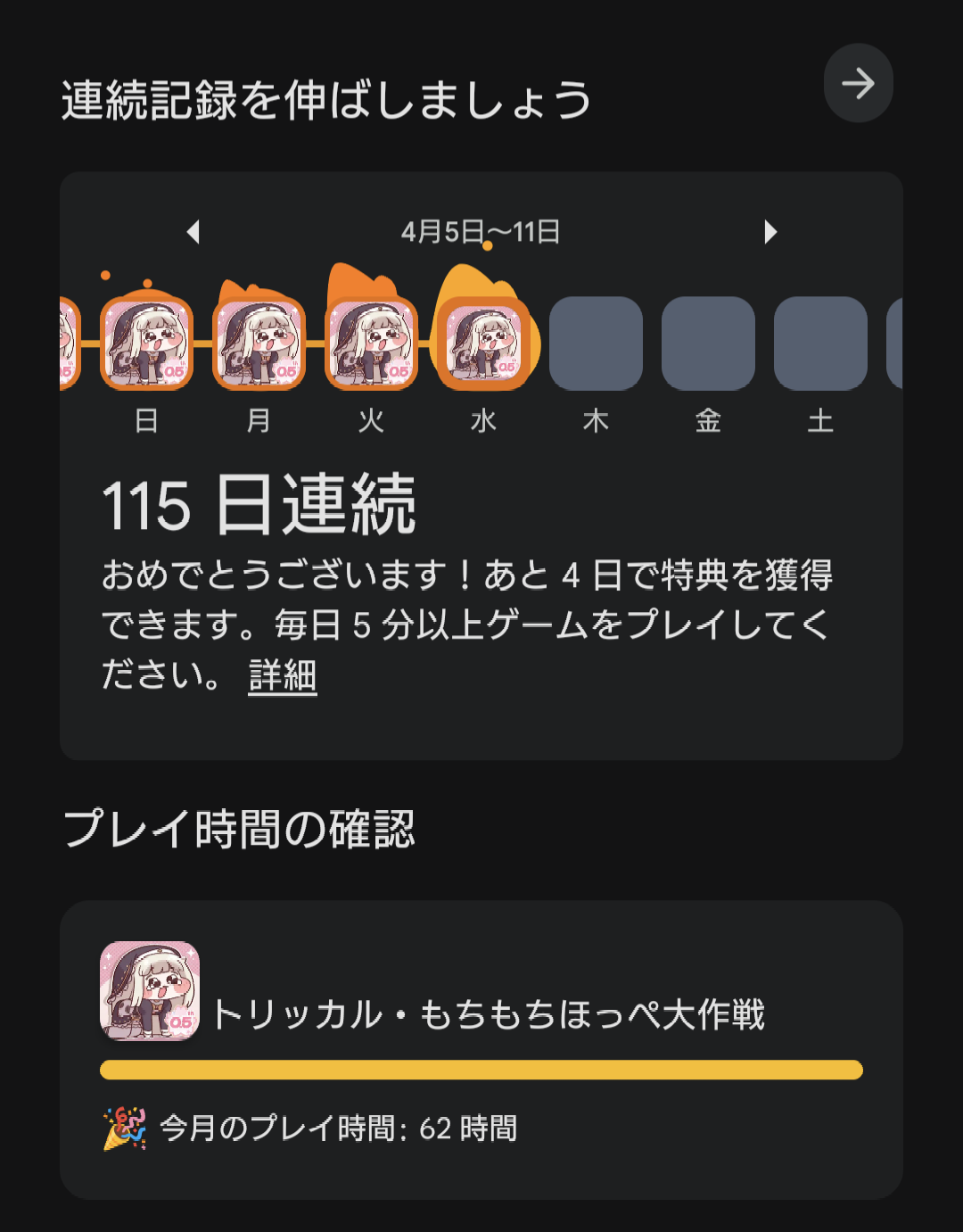Open the streak section arrow button
The width and height of the screenshot is (963, 1232).
(x=858, y=84)
